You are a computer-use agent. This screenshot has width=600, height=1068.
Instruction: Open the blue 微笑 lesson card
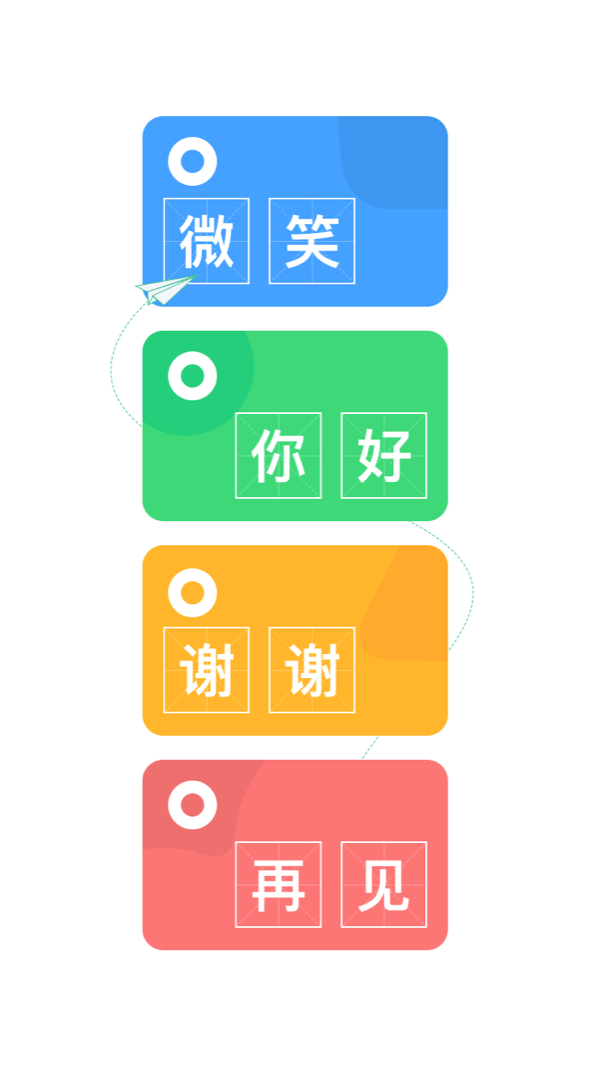pos(295,211)
